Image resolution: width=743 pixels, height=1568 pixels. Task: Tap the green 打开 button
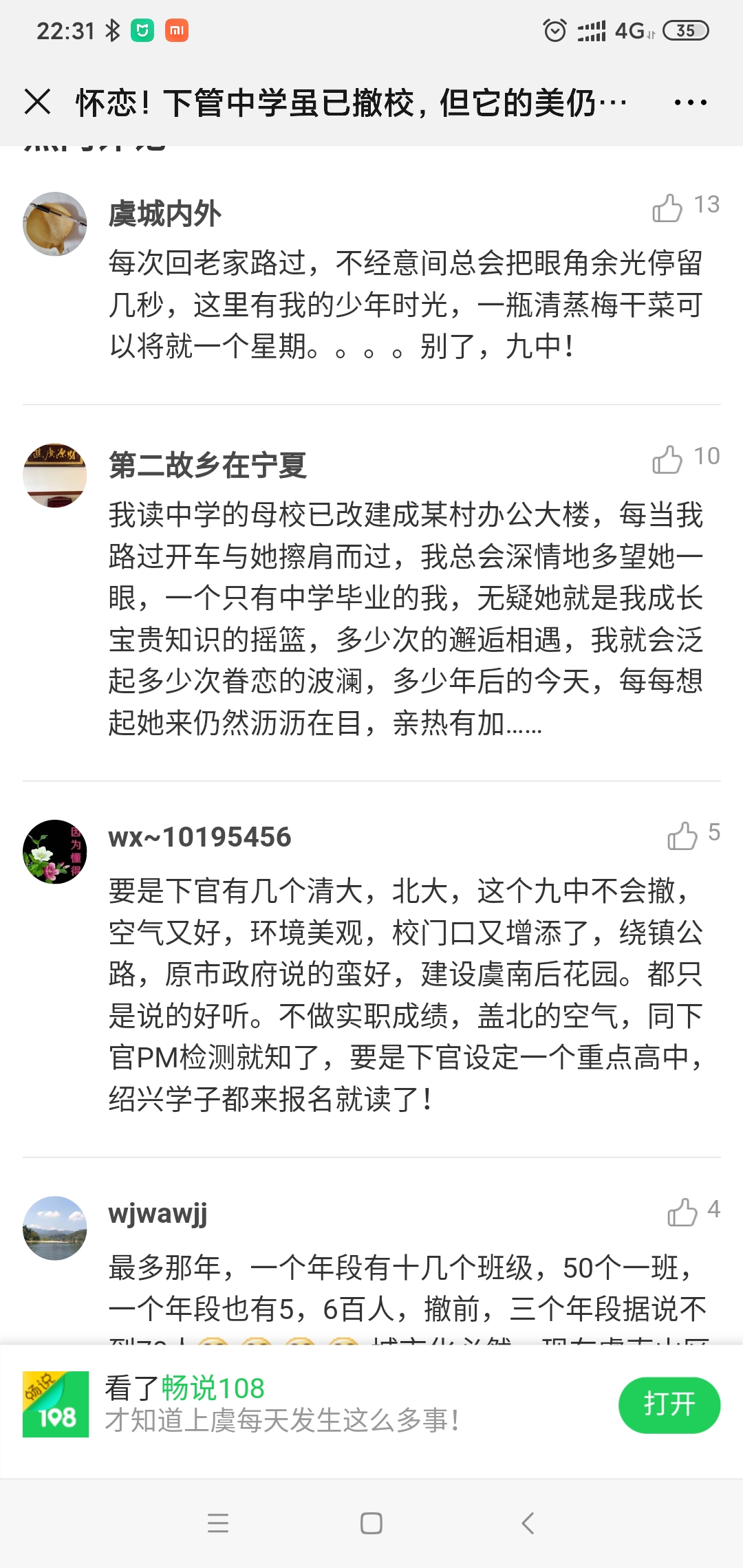669,1404
